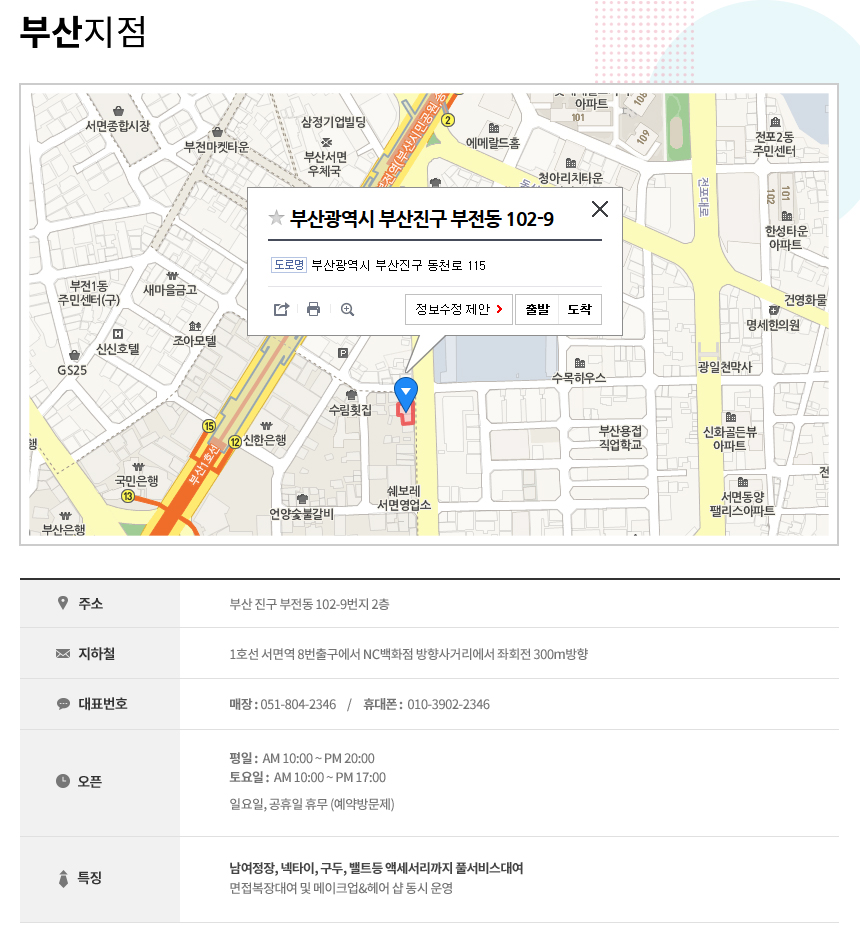Set location as 도착 destination
860x933 pixels.
coord(579,309)
